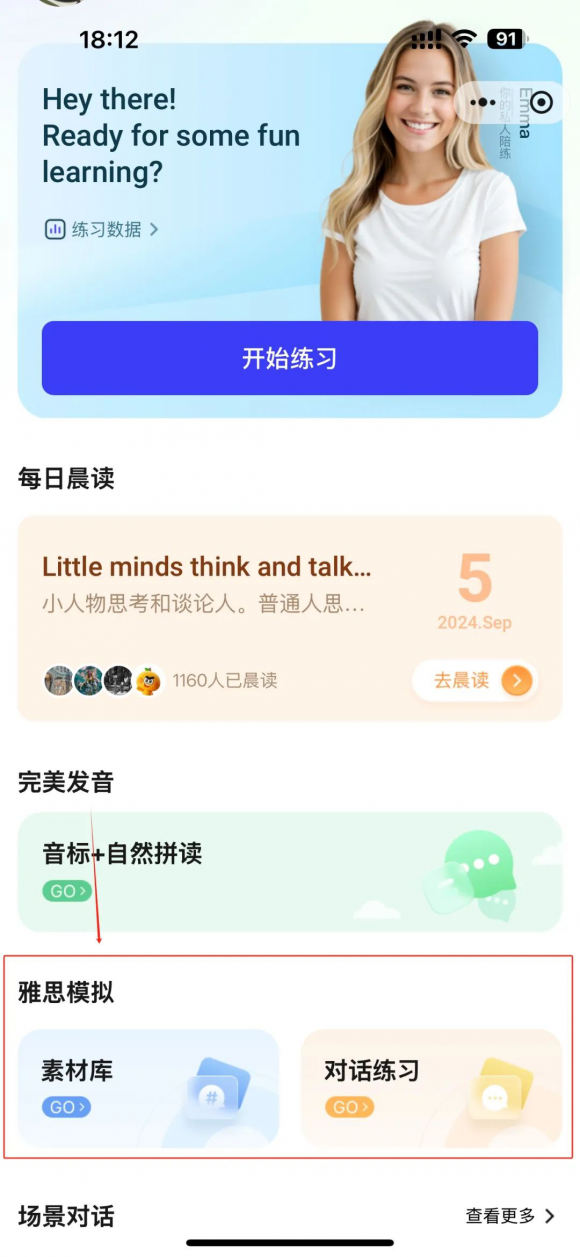The width and height of the screenshot is (580, 1257).
Task: Tap the 去晨读 button
Action: coord(475,681)
